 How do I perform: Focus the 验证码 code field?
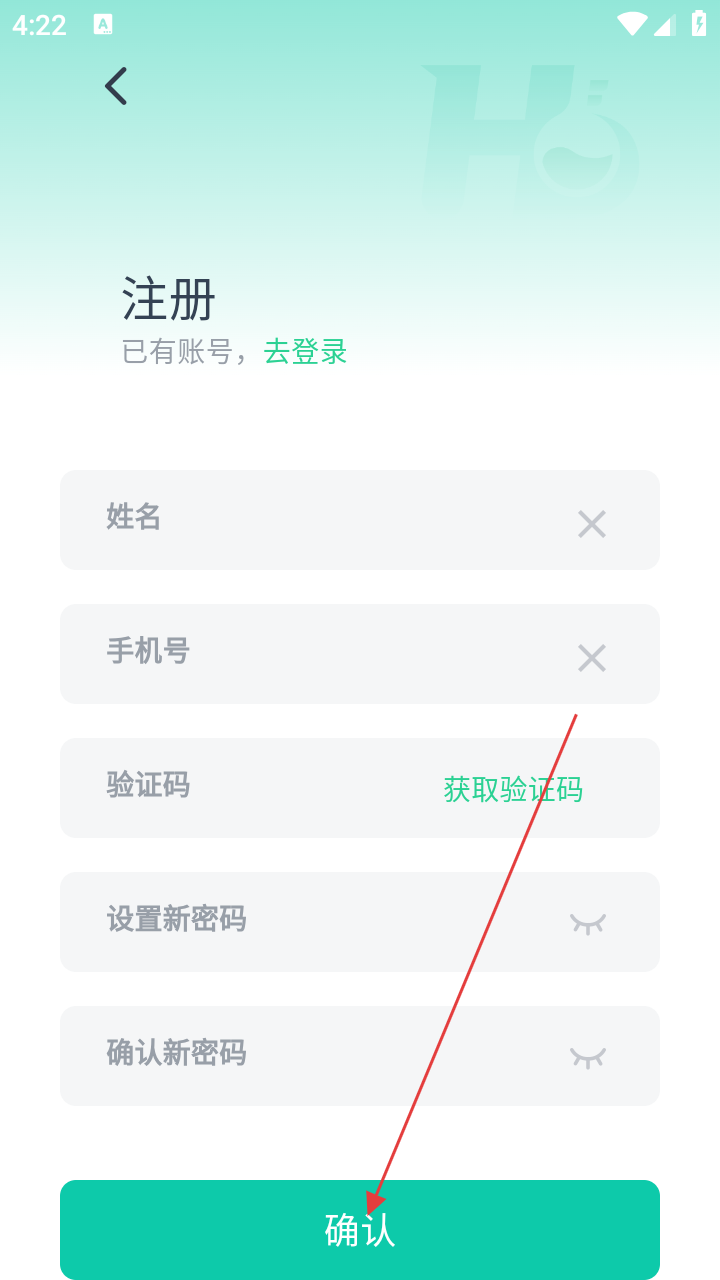click(x=250, y=788)
